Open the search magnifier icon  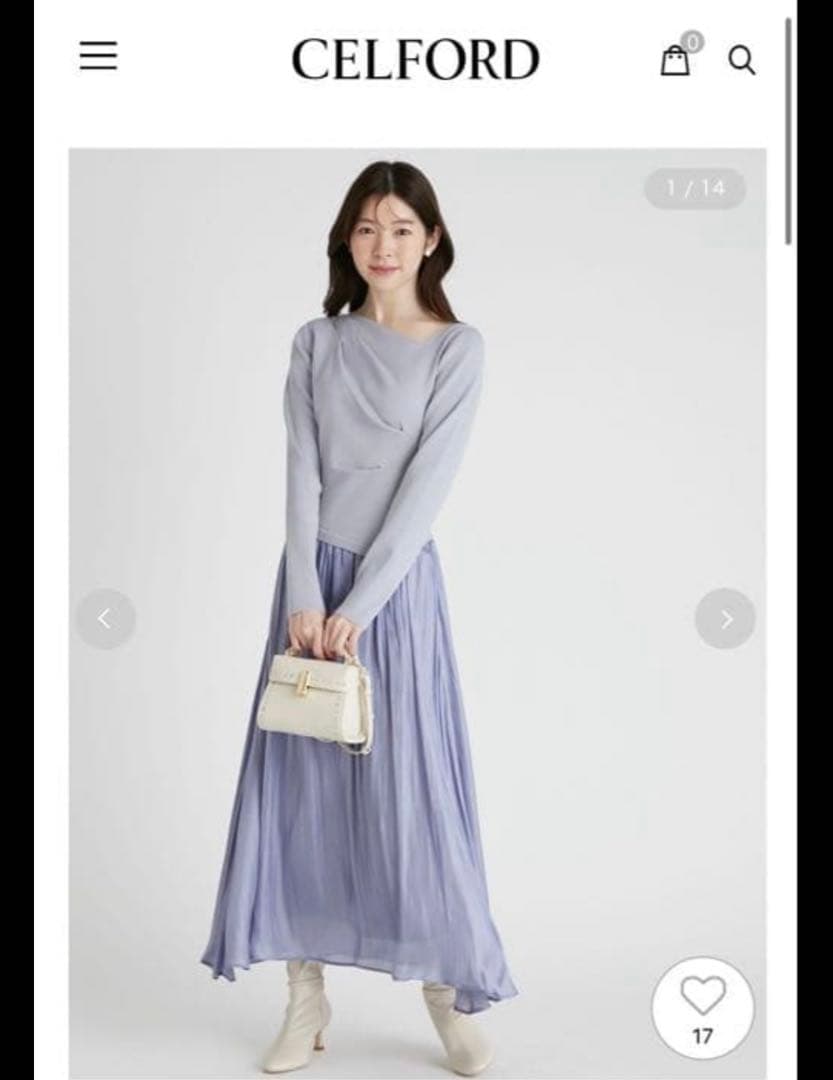click(742, 62)
